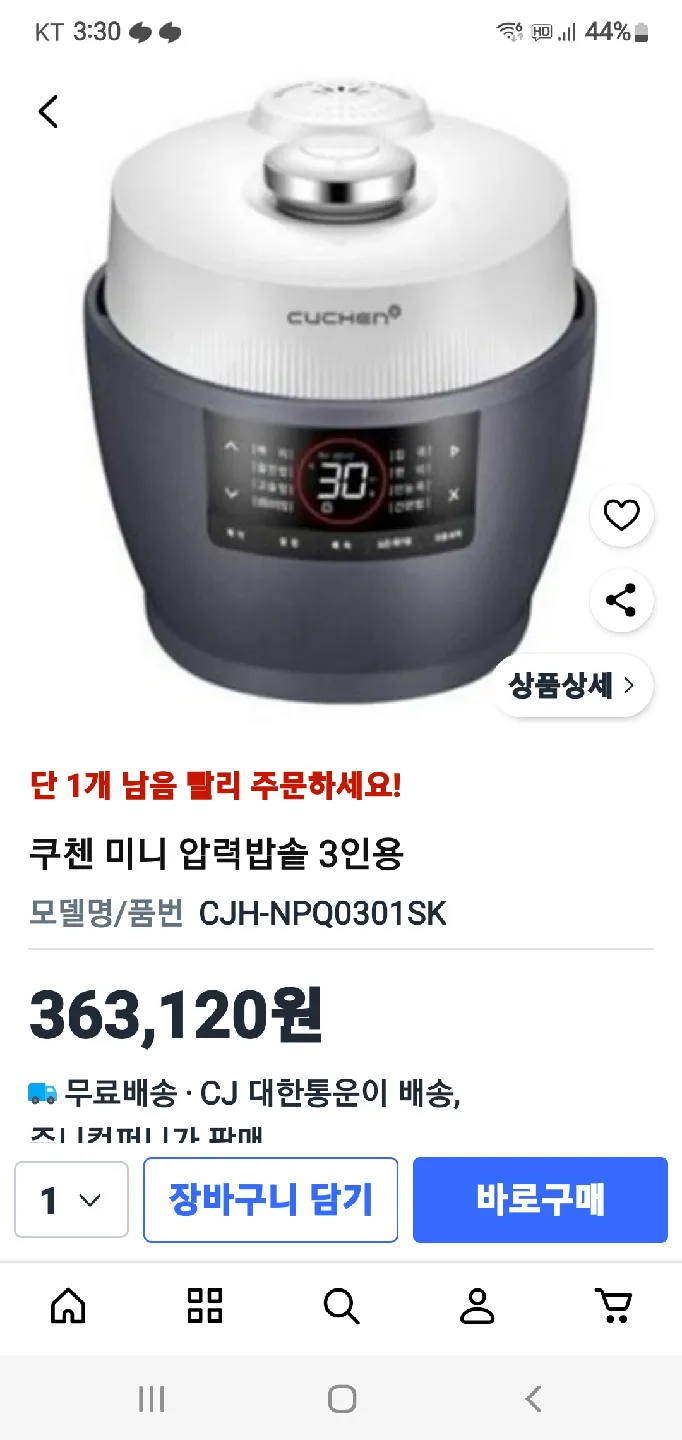Viewport: 682px width, 1440px height.
Task: Go to the home tab
Action: [68, 1306]
